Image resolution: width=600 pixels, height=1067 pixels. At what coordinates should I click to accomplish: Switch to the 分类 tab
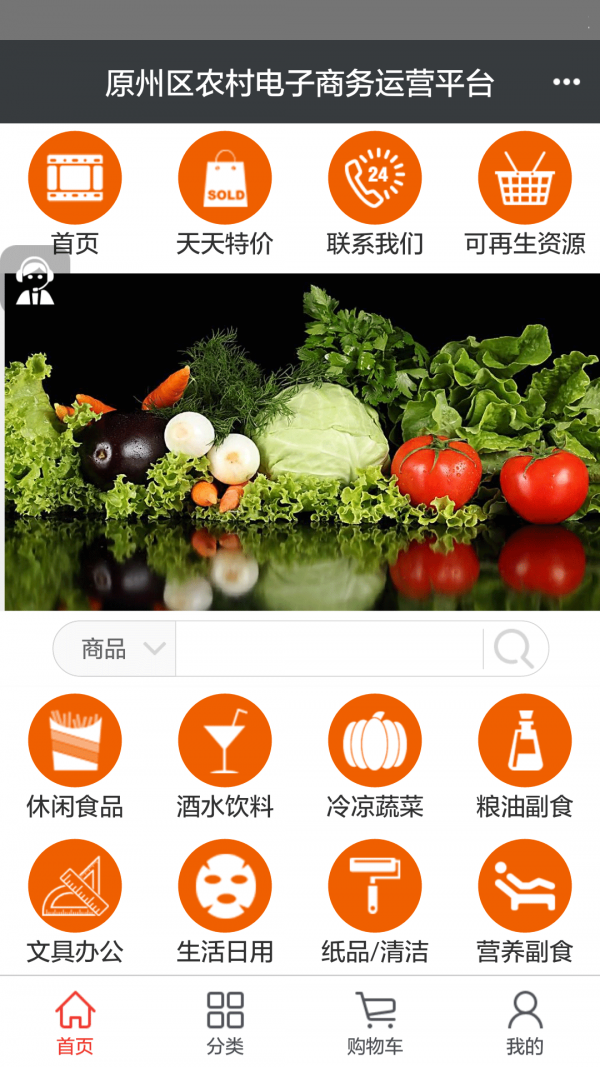tap(225, 1022)
